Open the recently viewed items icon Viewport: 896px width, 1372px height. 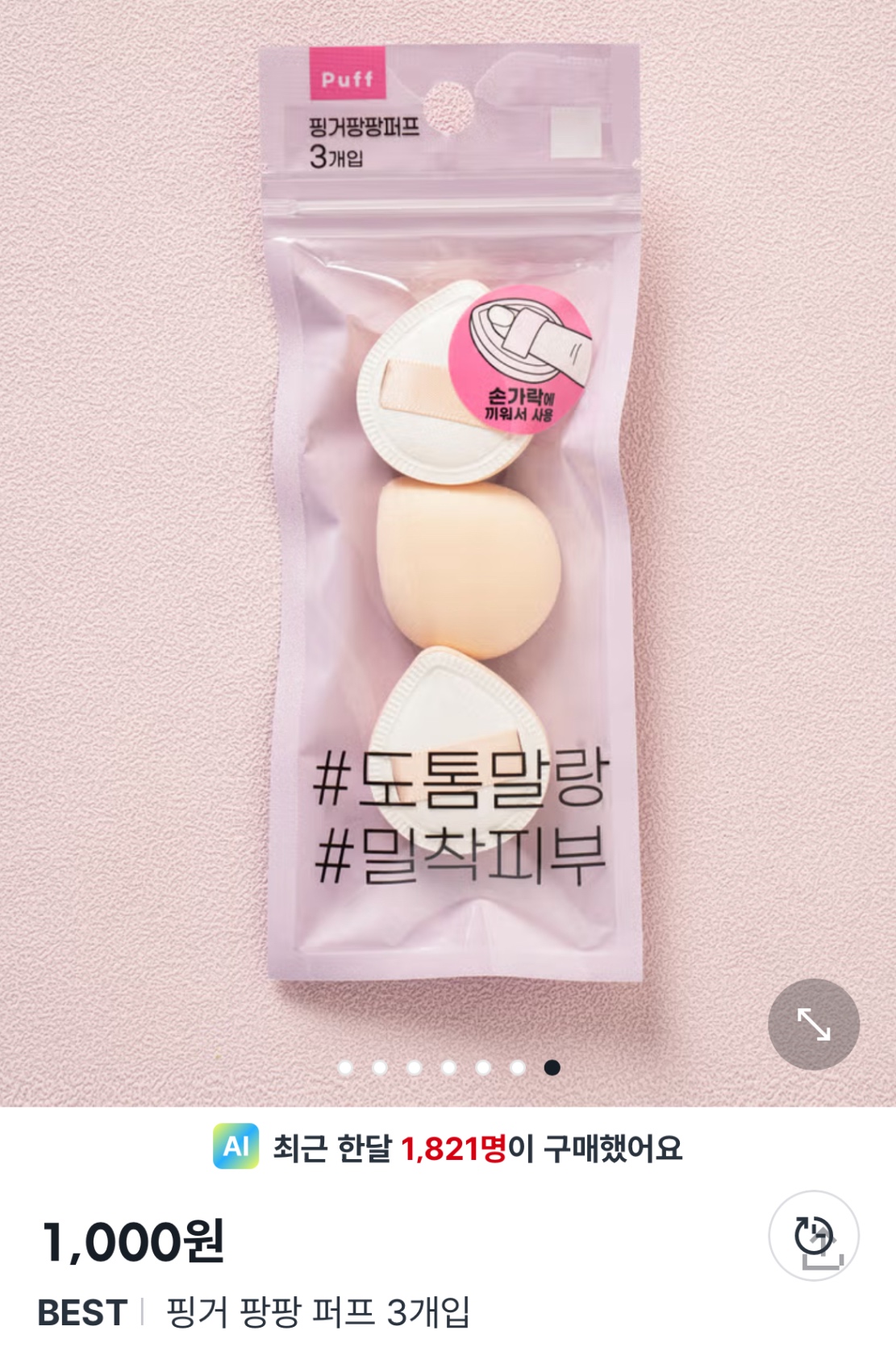tap(813, 1235)
